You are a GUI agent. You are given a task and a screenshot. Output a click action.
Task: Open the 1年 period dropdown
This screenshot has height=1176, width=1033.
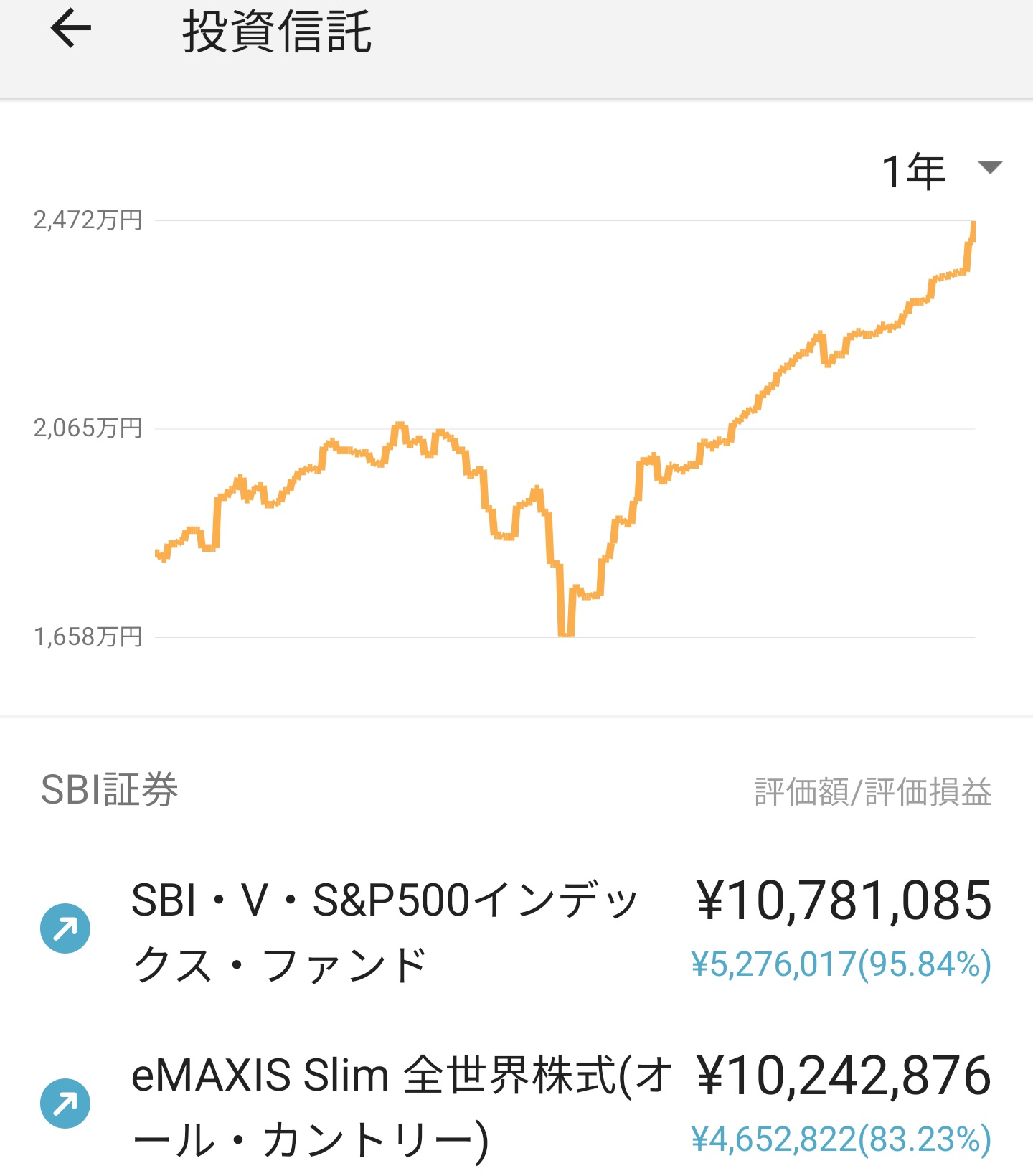coord(940,171)
